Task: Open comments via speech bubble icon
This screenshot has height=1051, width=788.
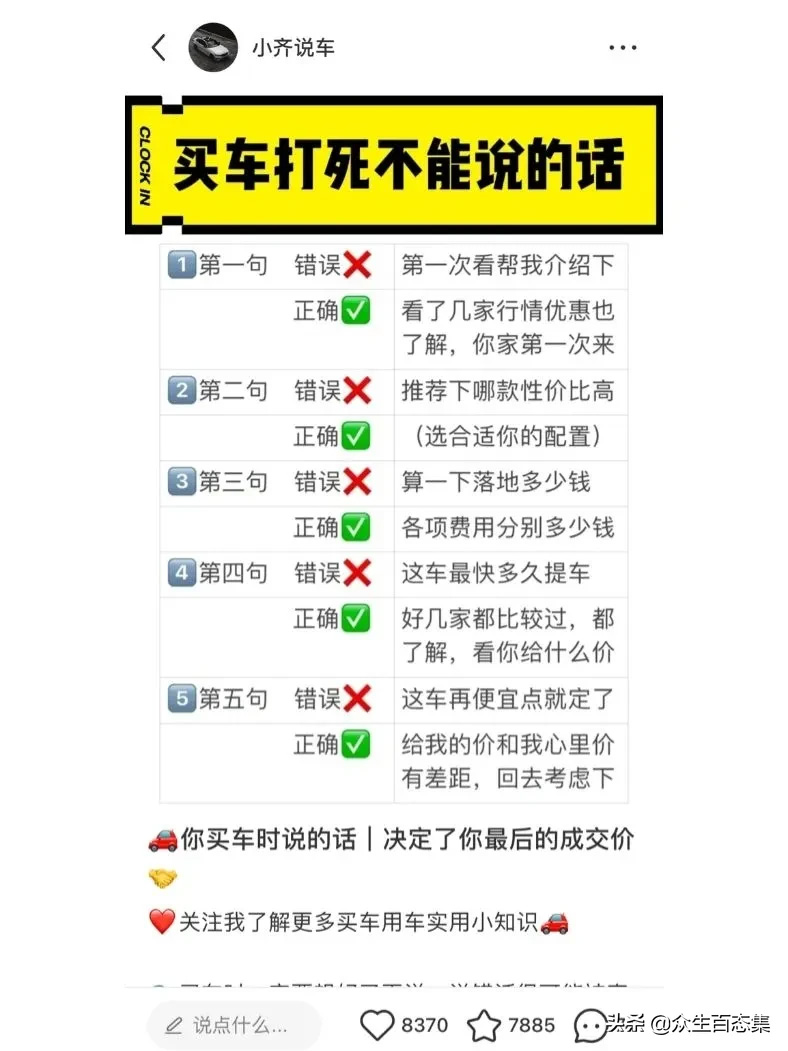Action: click(589, 1025)
